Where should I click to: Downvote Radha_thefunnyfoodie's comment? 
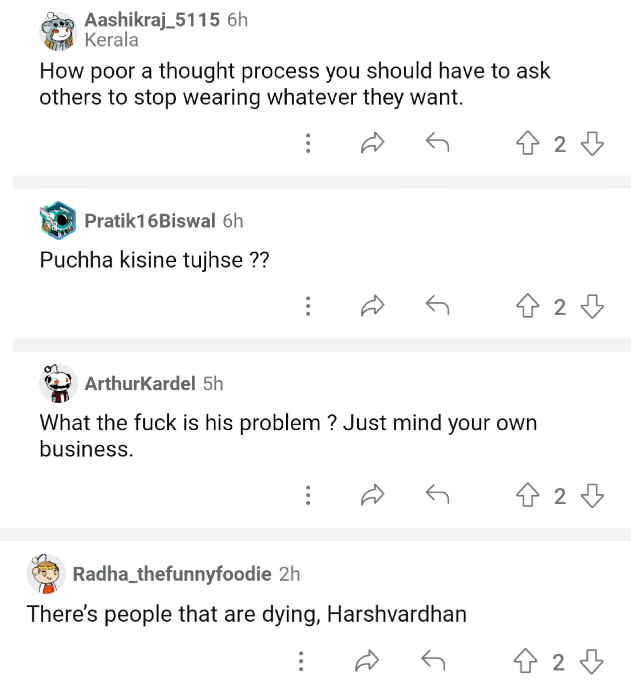(x=593, y=661)
